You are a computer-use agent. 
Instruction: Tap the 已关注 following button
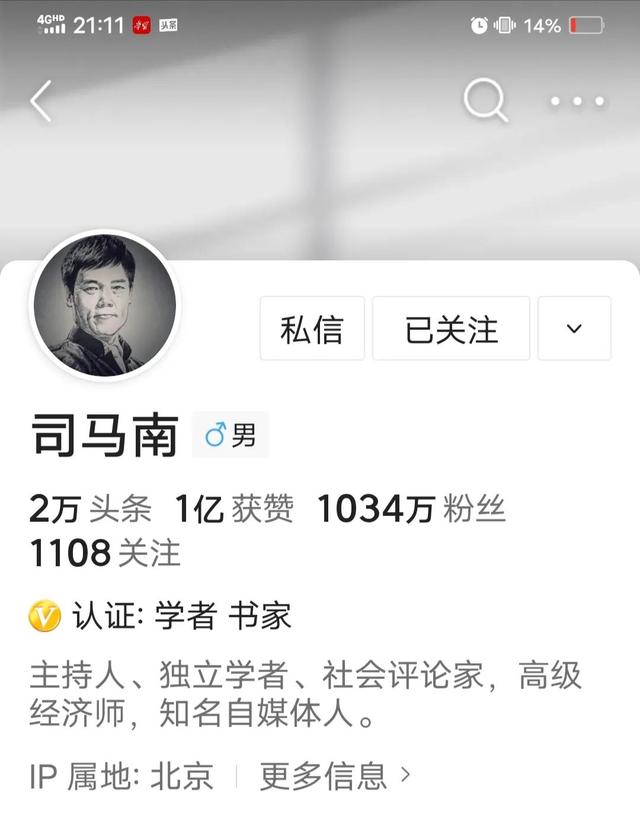click(x=451, y=329)
